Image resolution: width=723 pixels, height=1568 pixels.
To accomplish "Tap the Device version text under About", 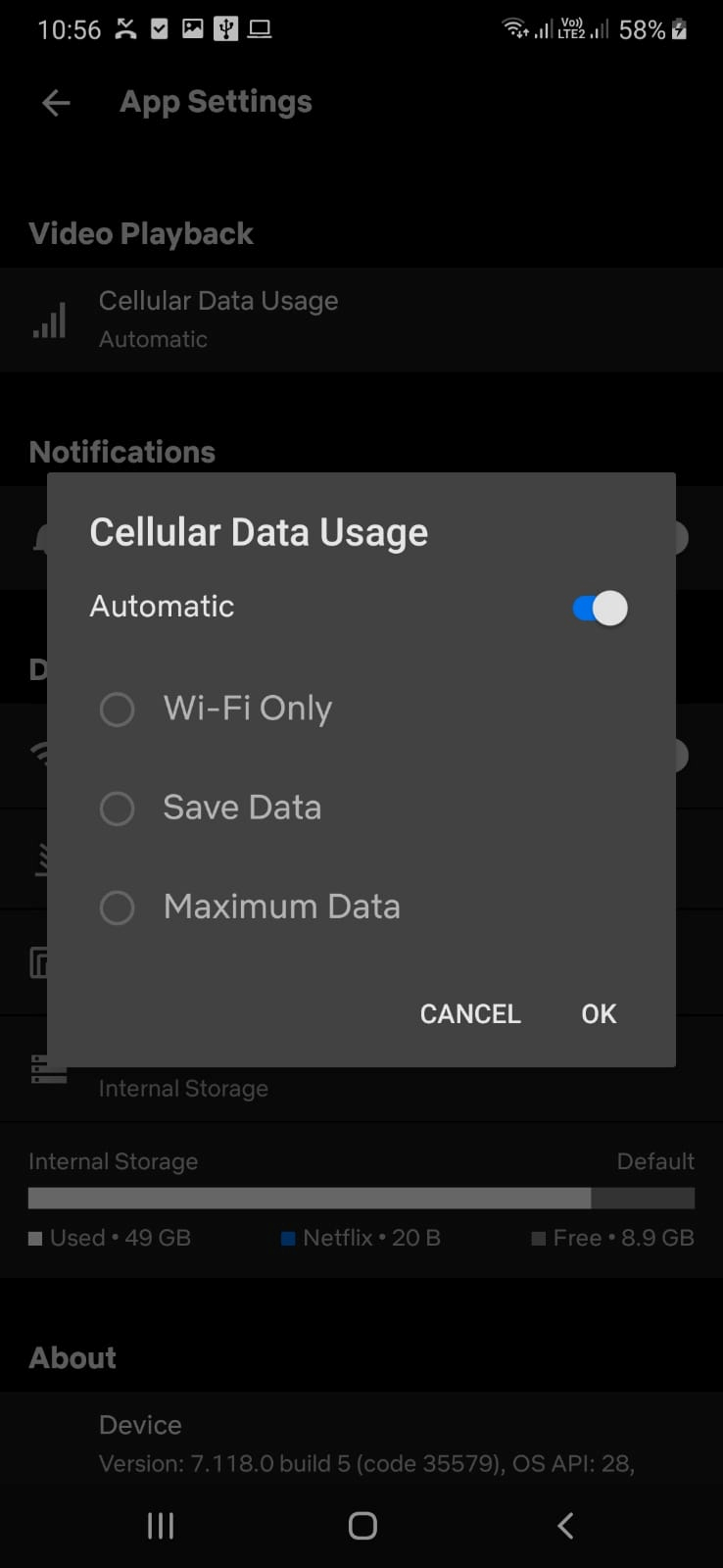I will [366, 1462].
